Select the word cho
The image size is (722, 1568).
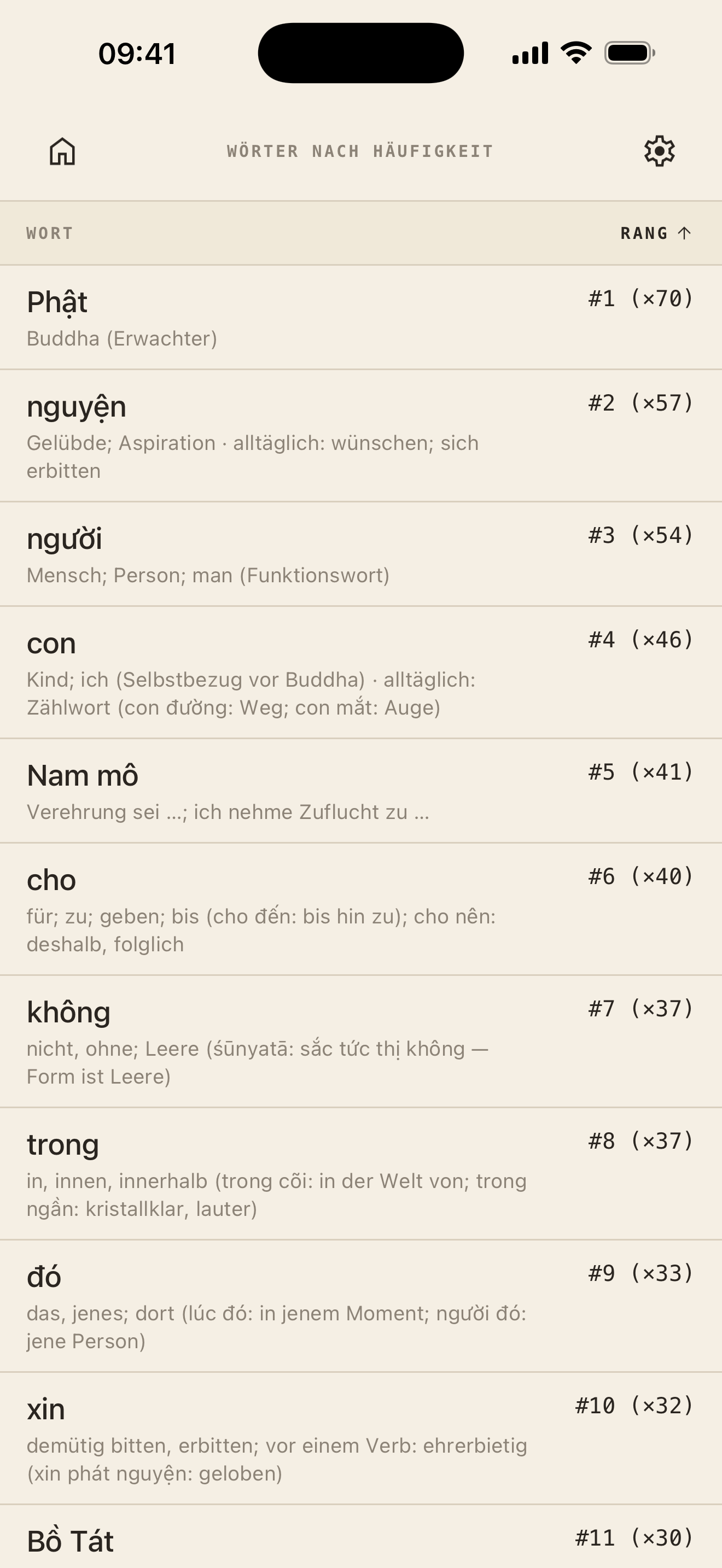pyautogui.click(x=361, y=909)
